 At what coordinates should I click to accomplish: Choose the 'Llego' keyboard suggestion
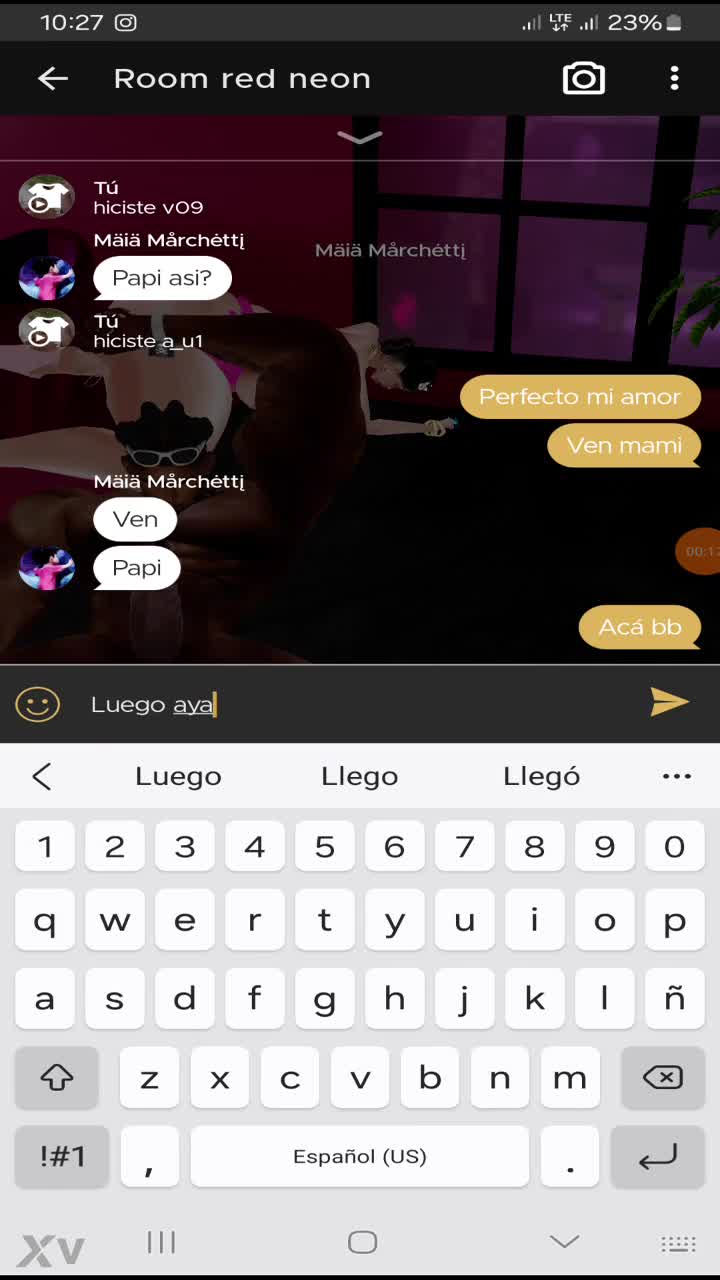[x=359, y=776]
